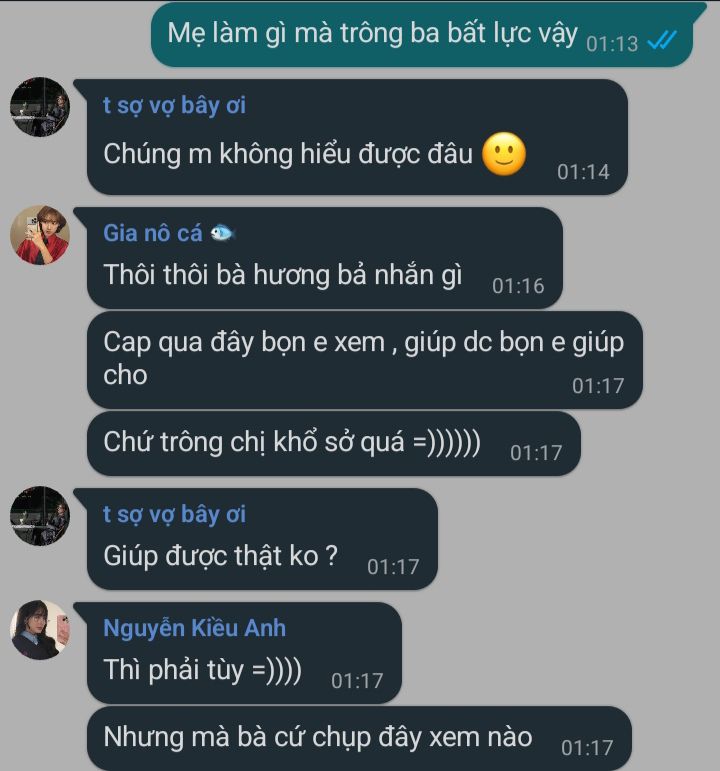Open Nguyễn Kiều Anh's avatar
This screenshot has height=771, width=720.
[x=40, y=630]
